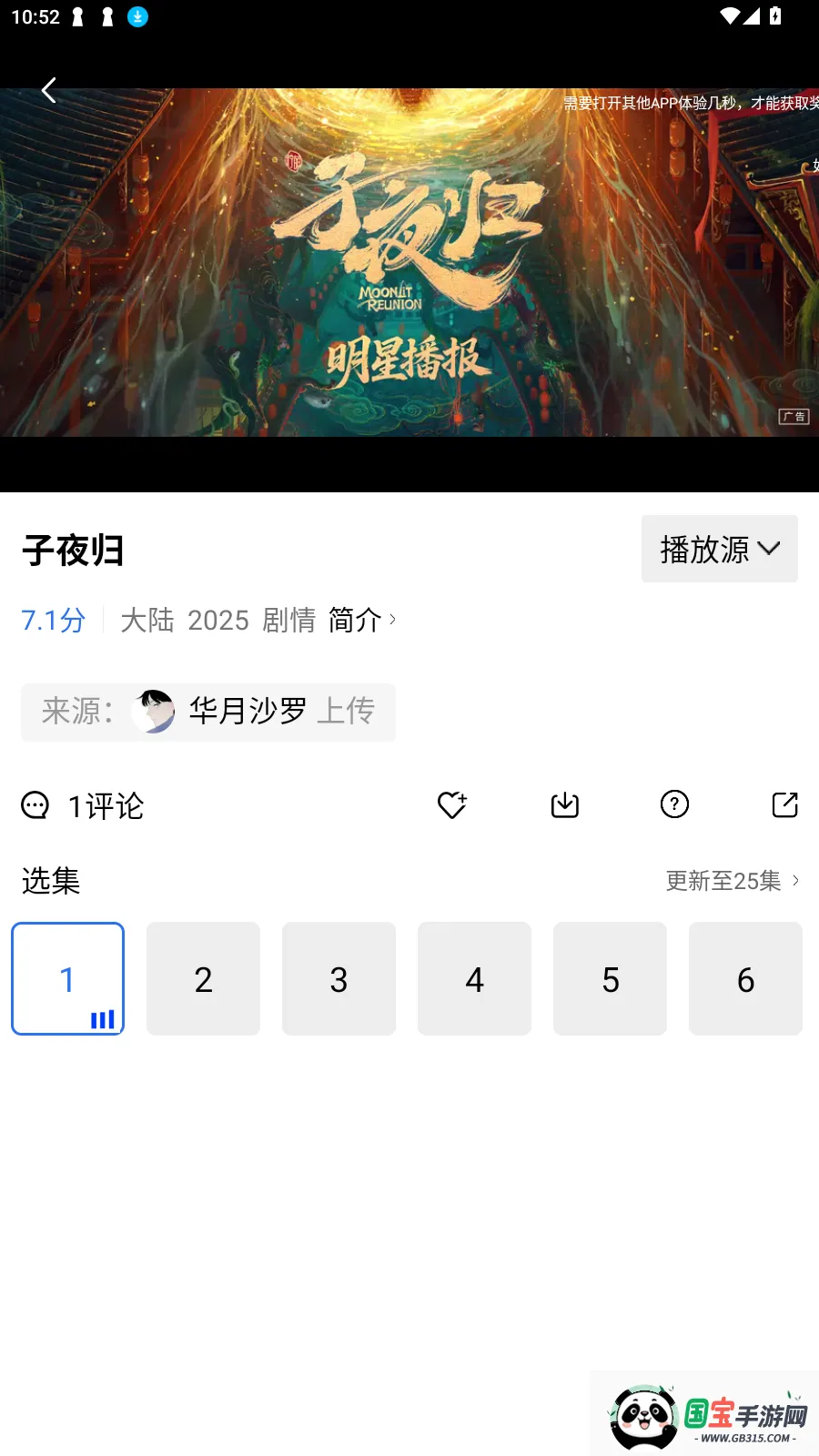This screenshot has width=819, height=1456.
Task: Select episode 5 from the list
Action: tap(610, 978)
